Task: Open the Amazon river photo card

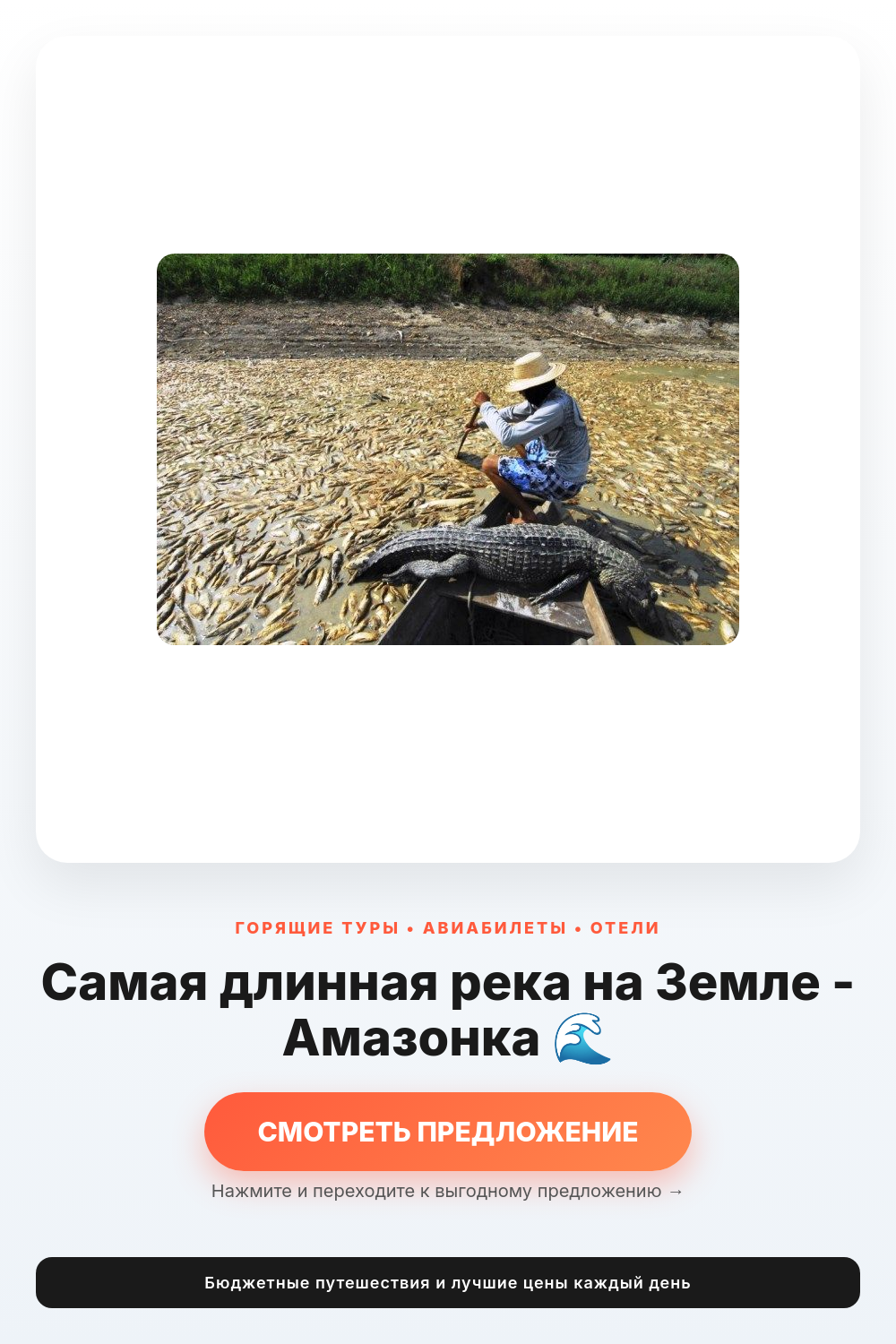Action: pyautogui.click(x=448, y=449)
